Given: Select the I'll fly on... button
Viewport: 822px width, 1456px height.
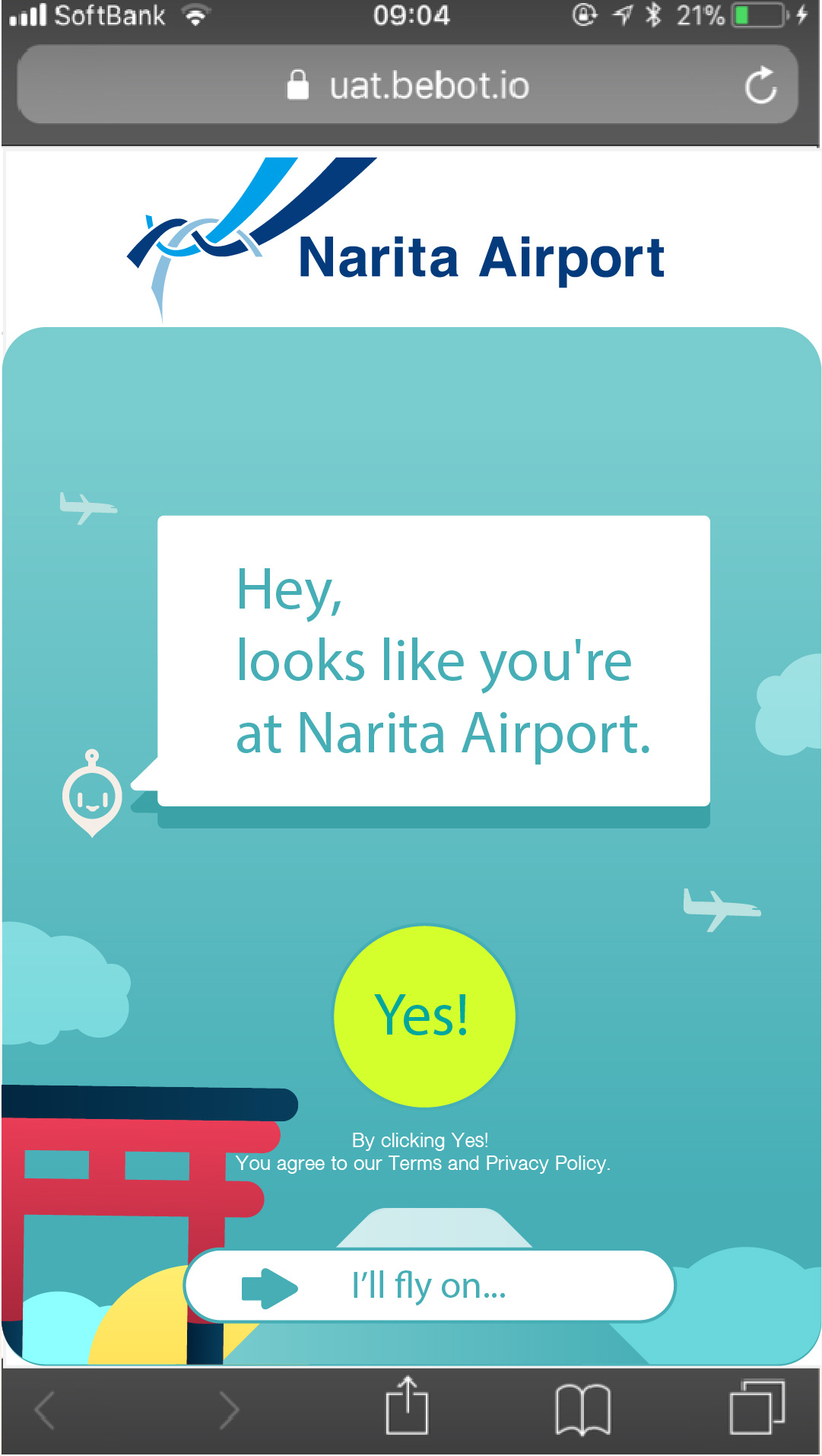Looking at the screenshot, I should pyautogui.click(x=430, y=1286).
